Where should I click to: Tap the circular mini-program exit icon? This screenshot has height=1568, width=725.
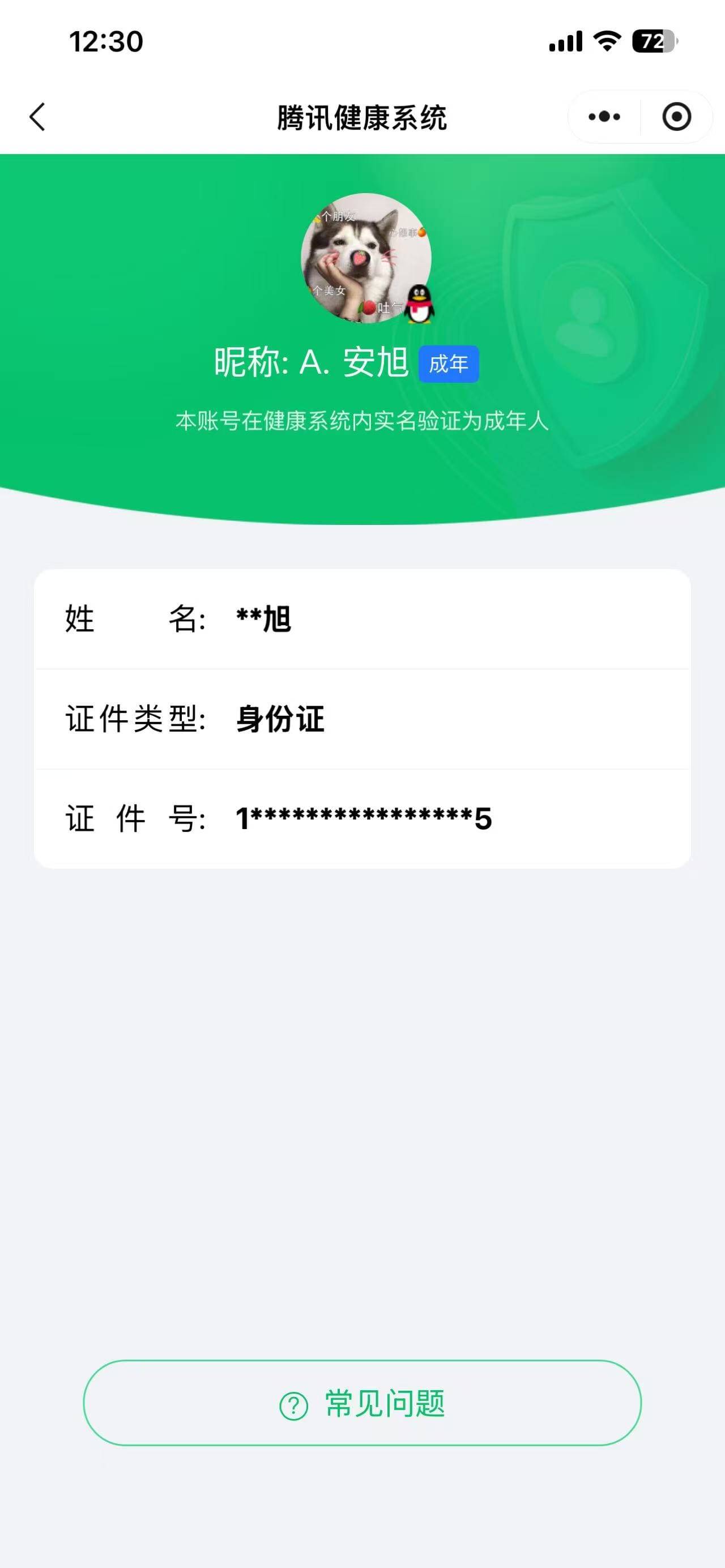point(677,117)
